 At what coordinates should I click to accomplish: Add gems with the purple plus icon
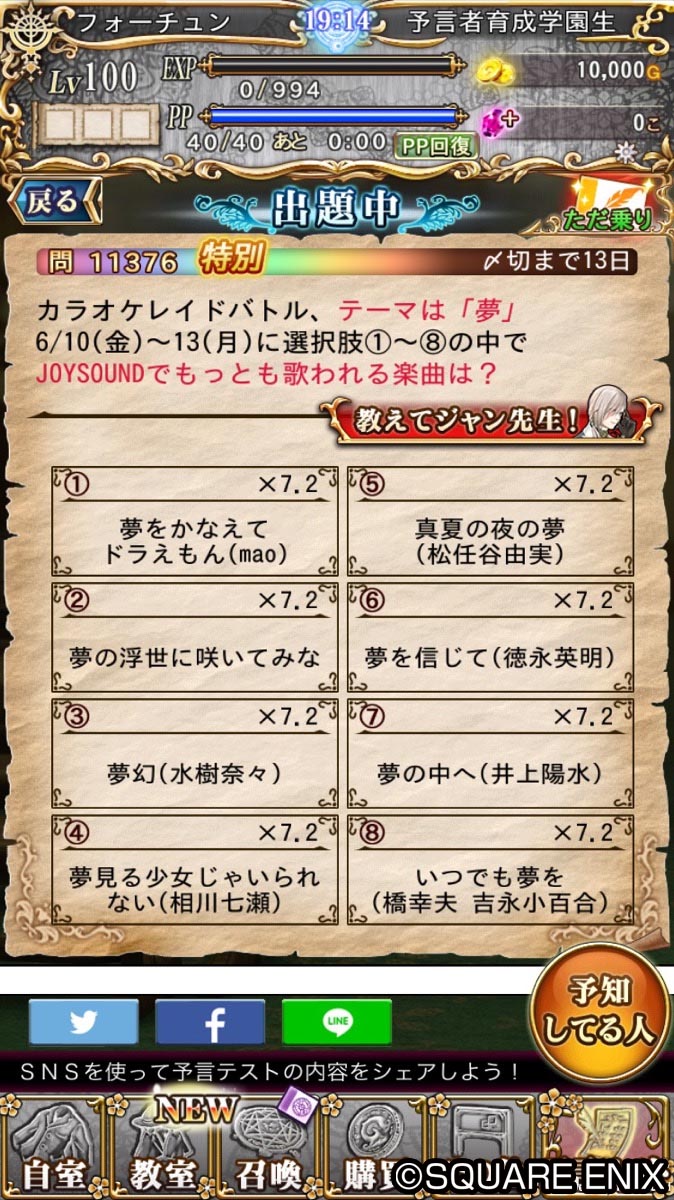pyautogui.click(x=493, y=121)
